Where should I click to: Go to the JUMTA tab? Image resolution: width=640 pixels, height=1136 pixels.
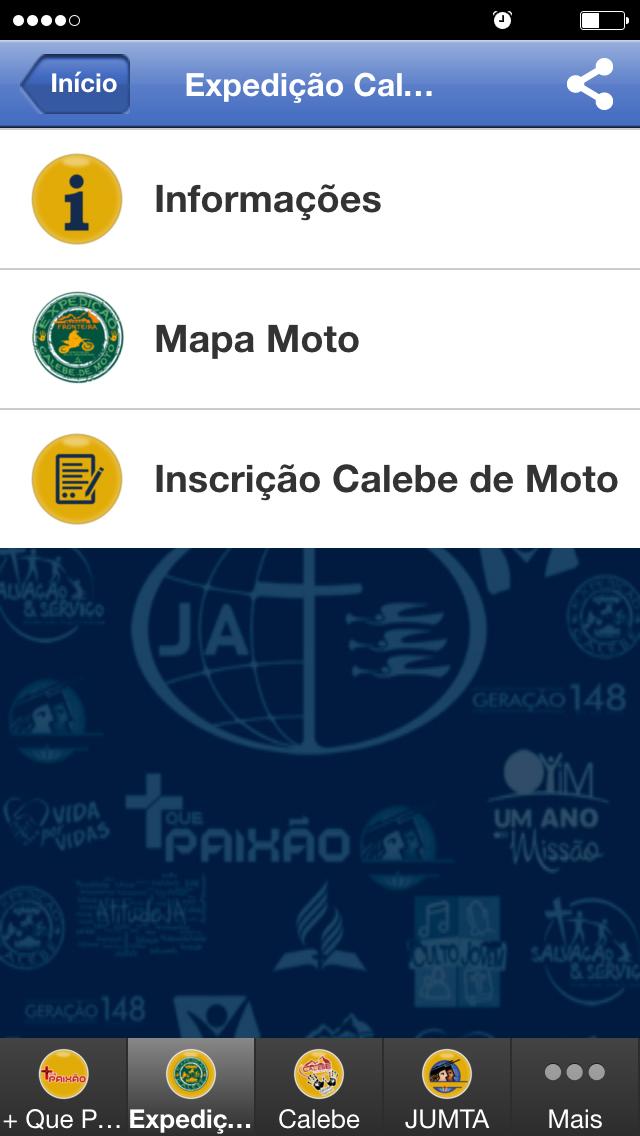[x=447, y=1088]
